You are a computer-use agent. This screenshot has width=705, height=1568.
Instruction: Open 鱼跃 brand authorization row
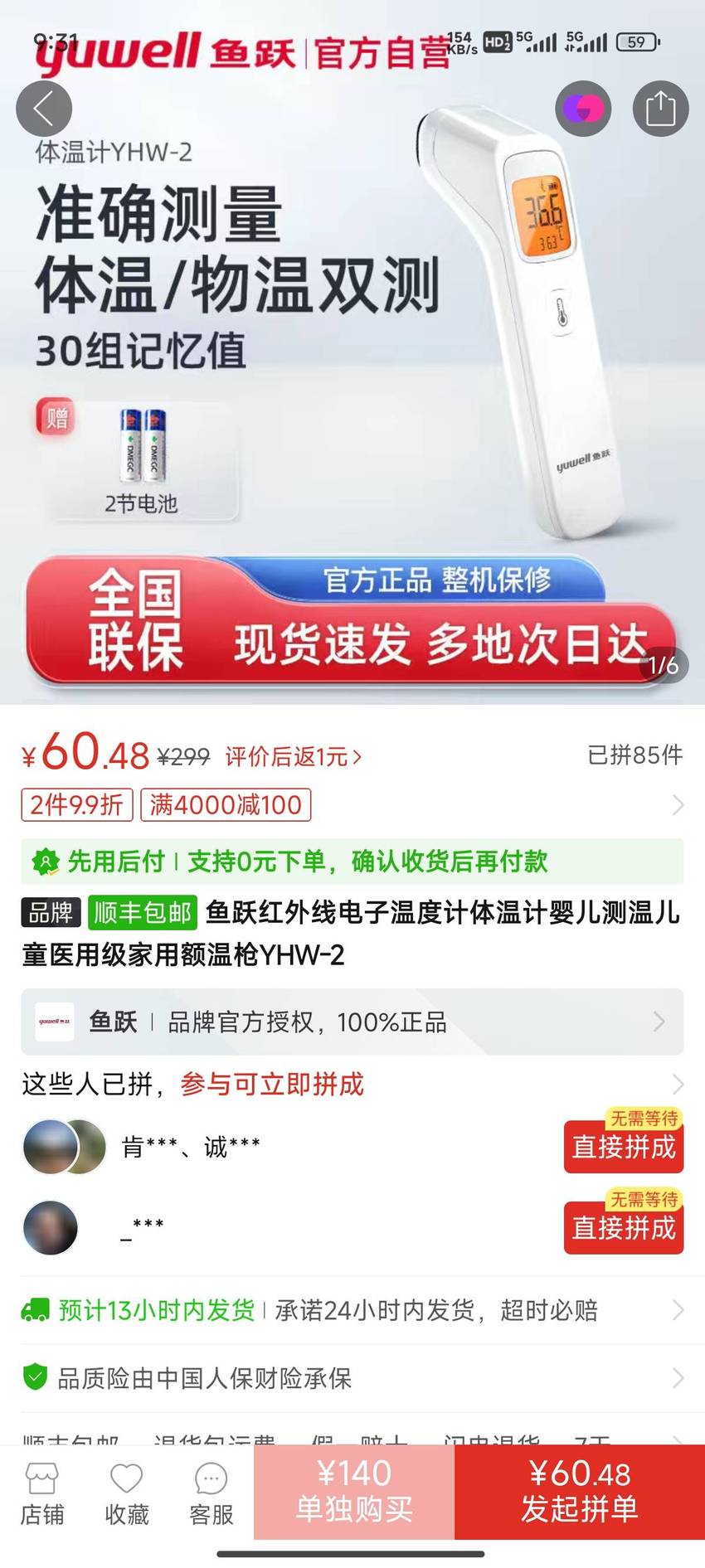[x=352, y=1022]
